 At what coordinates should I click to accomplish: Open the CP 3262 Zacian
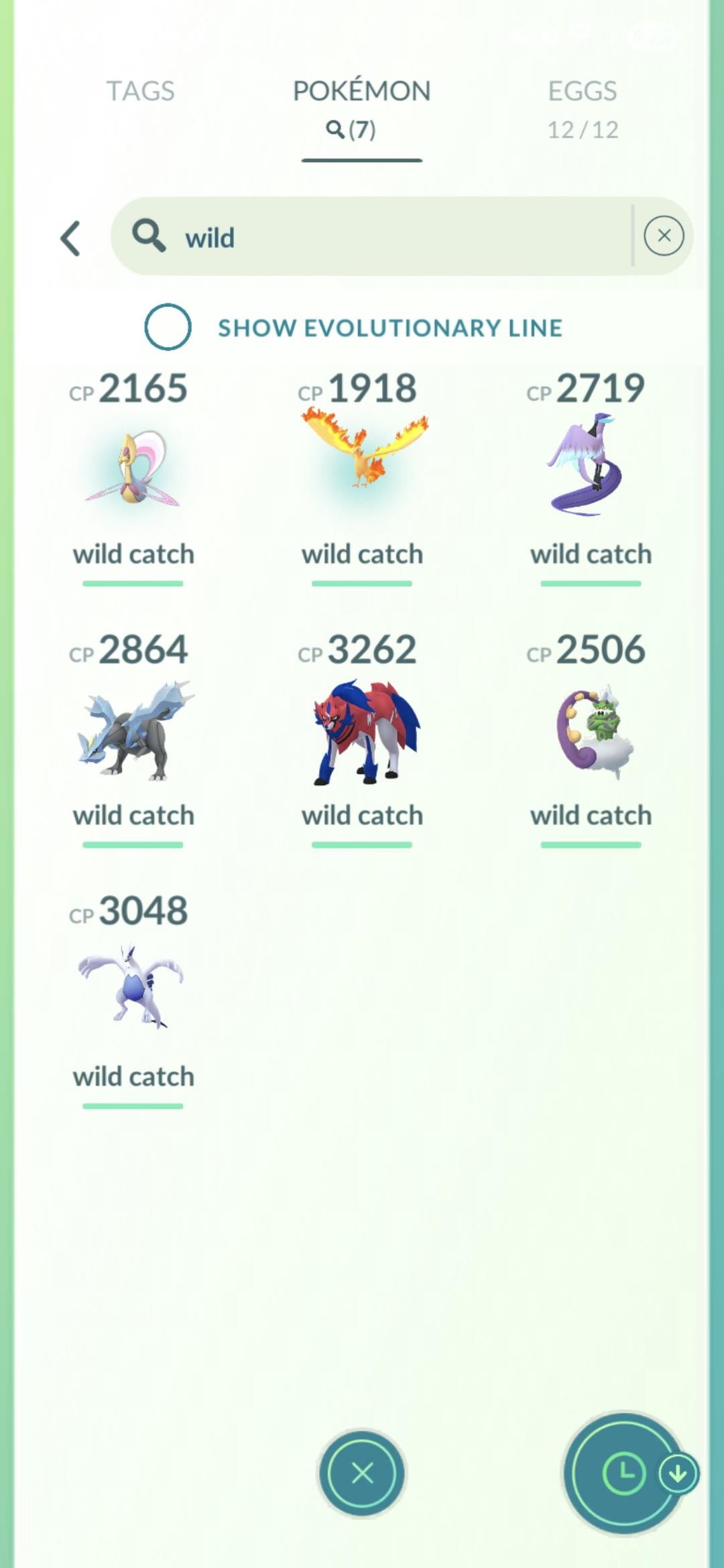pos(362,730)
